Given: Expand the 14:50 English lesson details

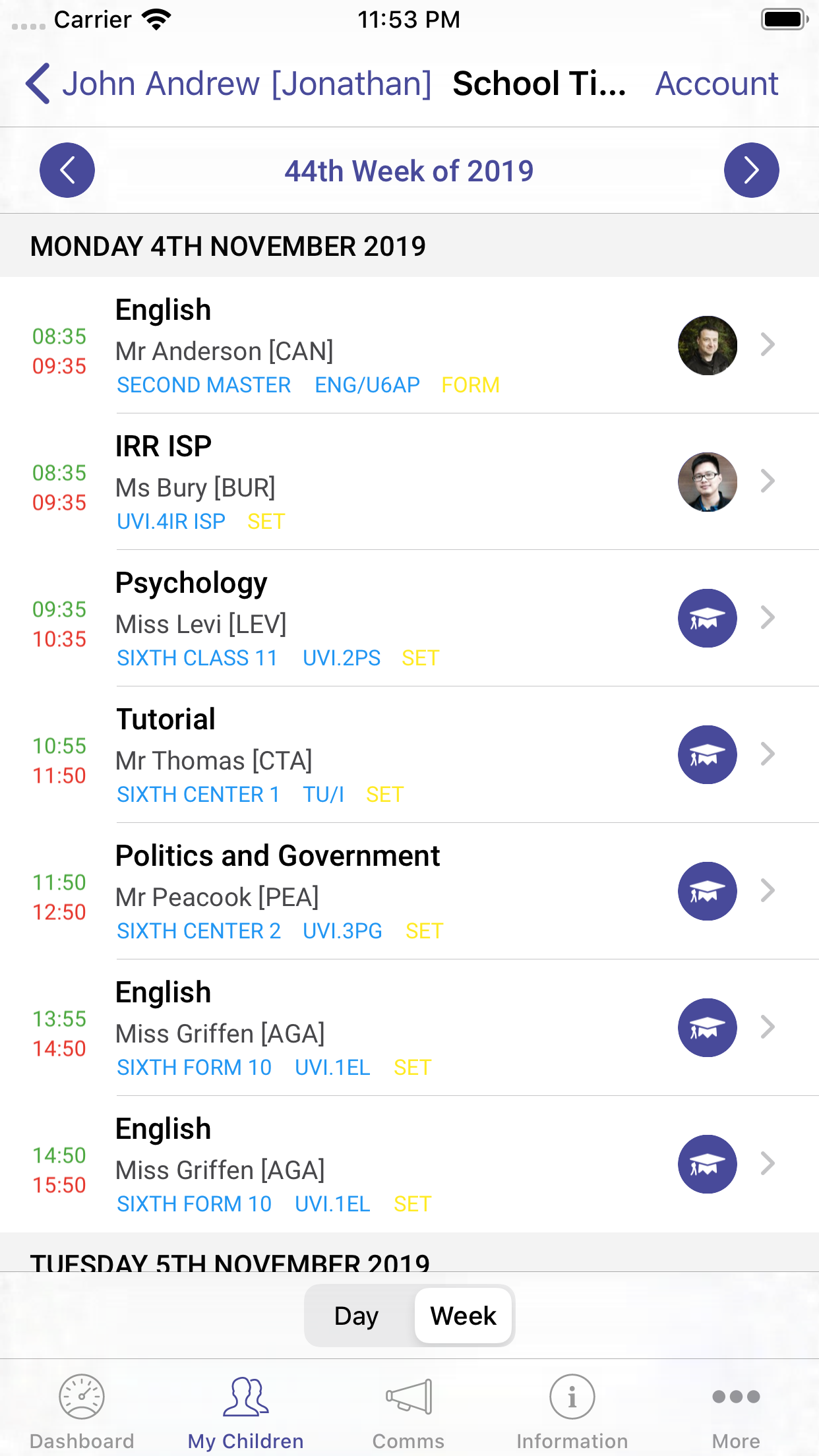Looking at the screenshot, I should point(767,1164).
